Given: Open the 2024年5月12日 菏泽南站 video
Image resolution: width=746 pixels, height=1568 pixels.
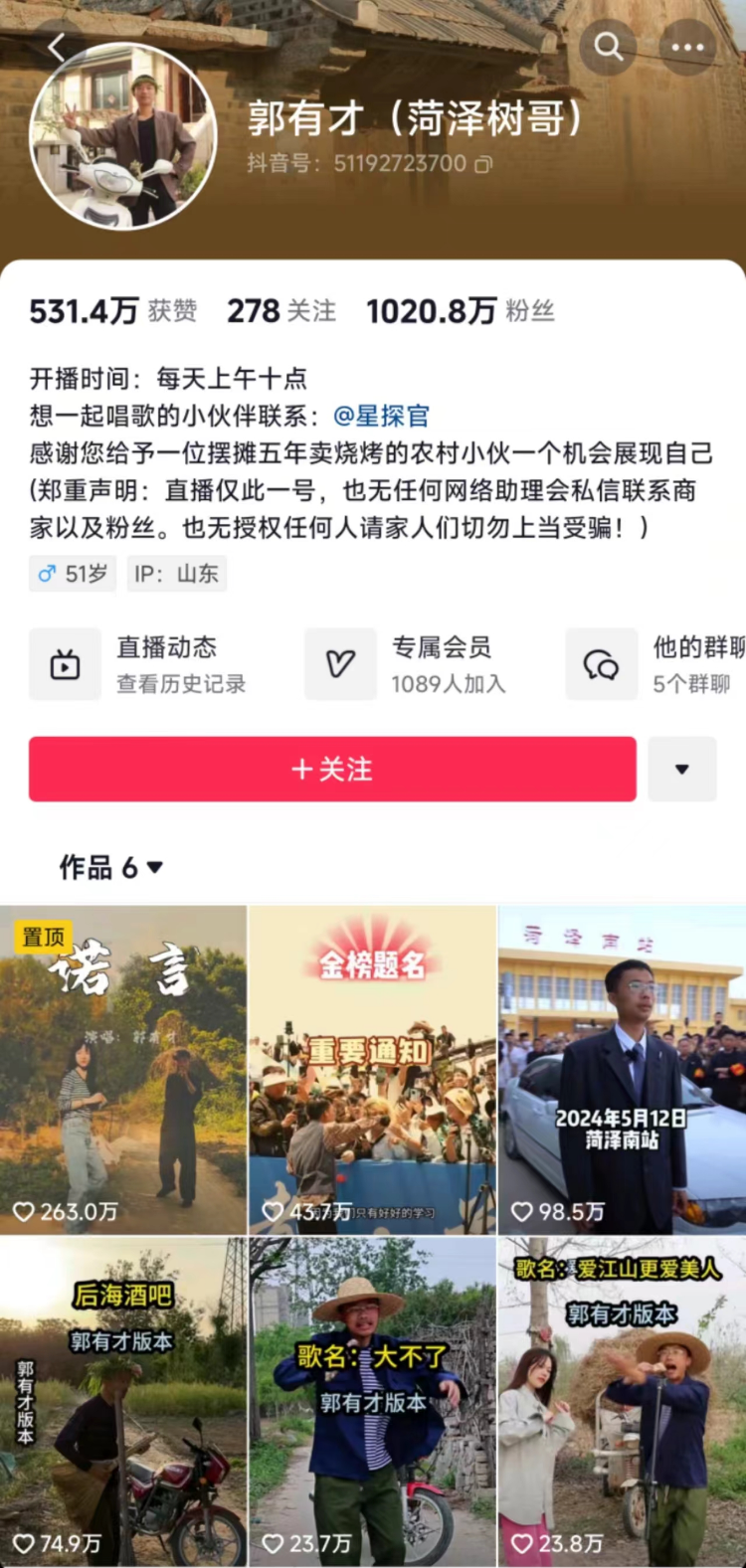Looking at the screenshot, I should click(623, 1070).
